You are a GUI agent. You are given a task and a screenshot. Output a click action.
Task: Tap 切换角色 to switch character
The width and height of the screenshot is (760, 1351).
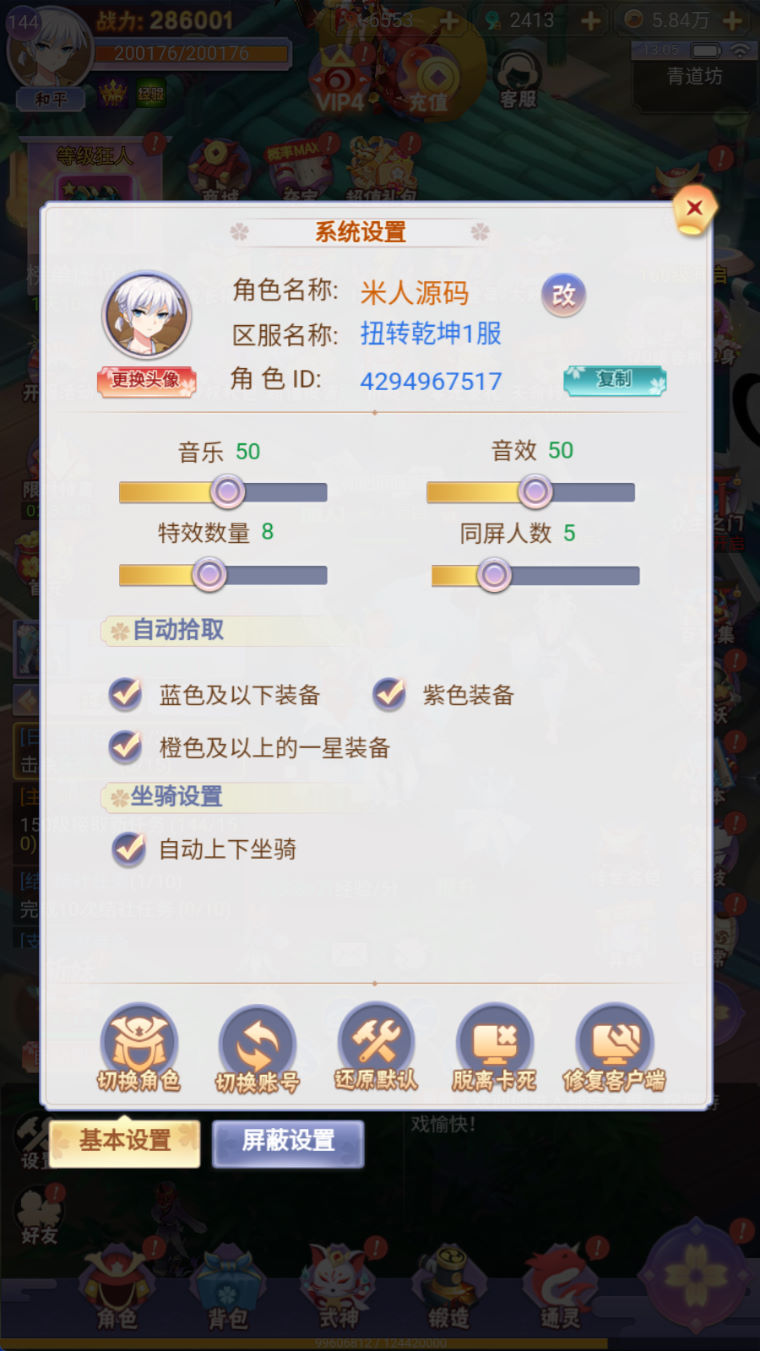tap(139, 1048)
